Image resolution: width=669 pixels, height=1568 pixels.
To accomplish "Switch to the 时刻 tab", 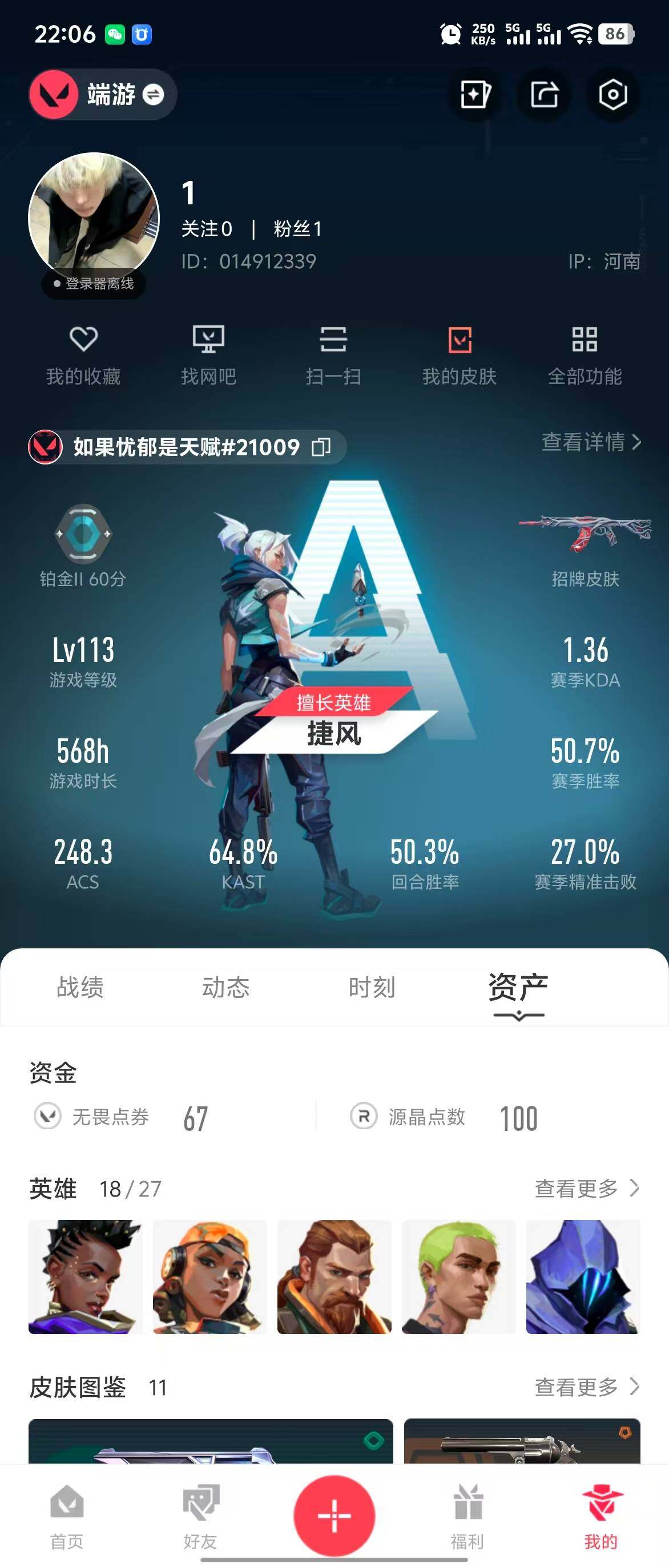I will point(372,987).
